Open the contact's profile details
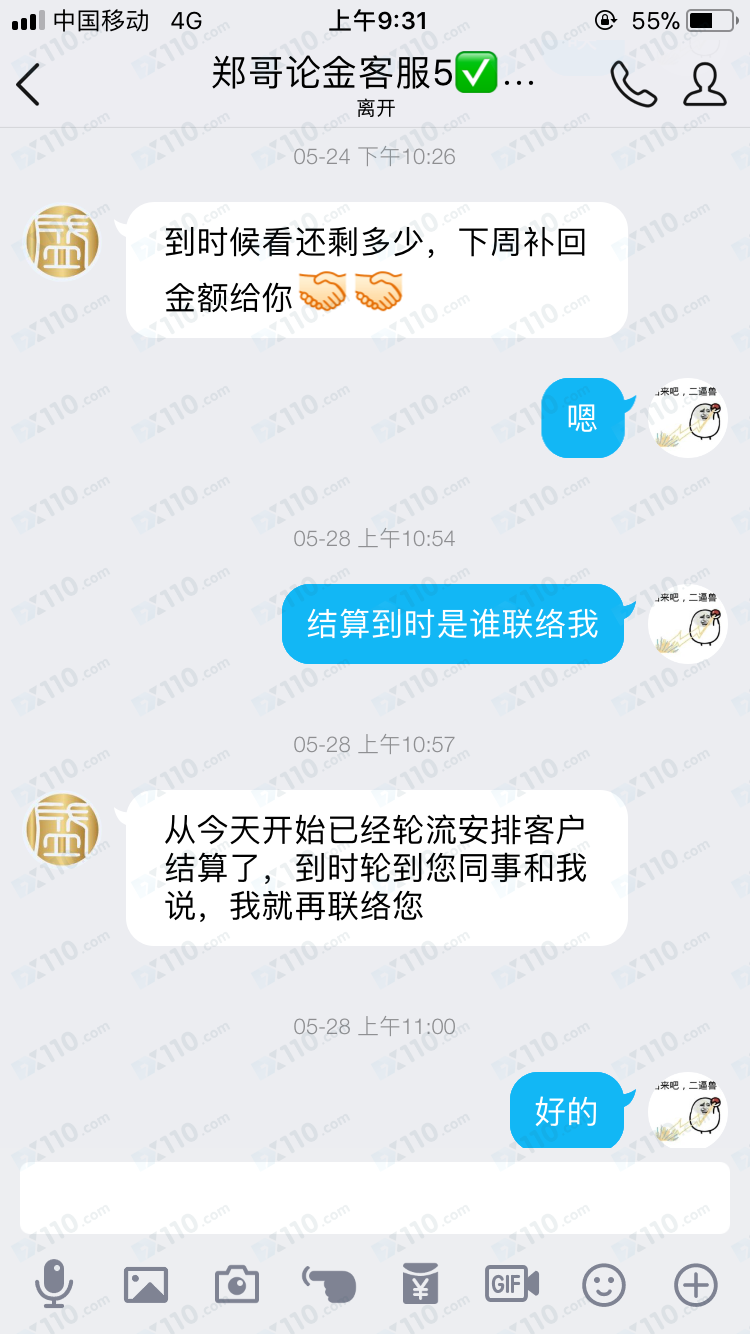Screen dimensions: 750x1334 (x=704, y=84)
